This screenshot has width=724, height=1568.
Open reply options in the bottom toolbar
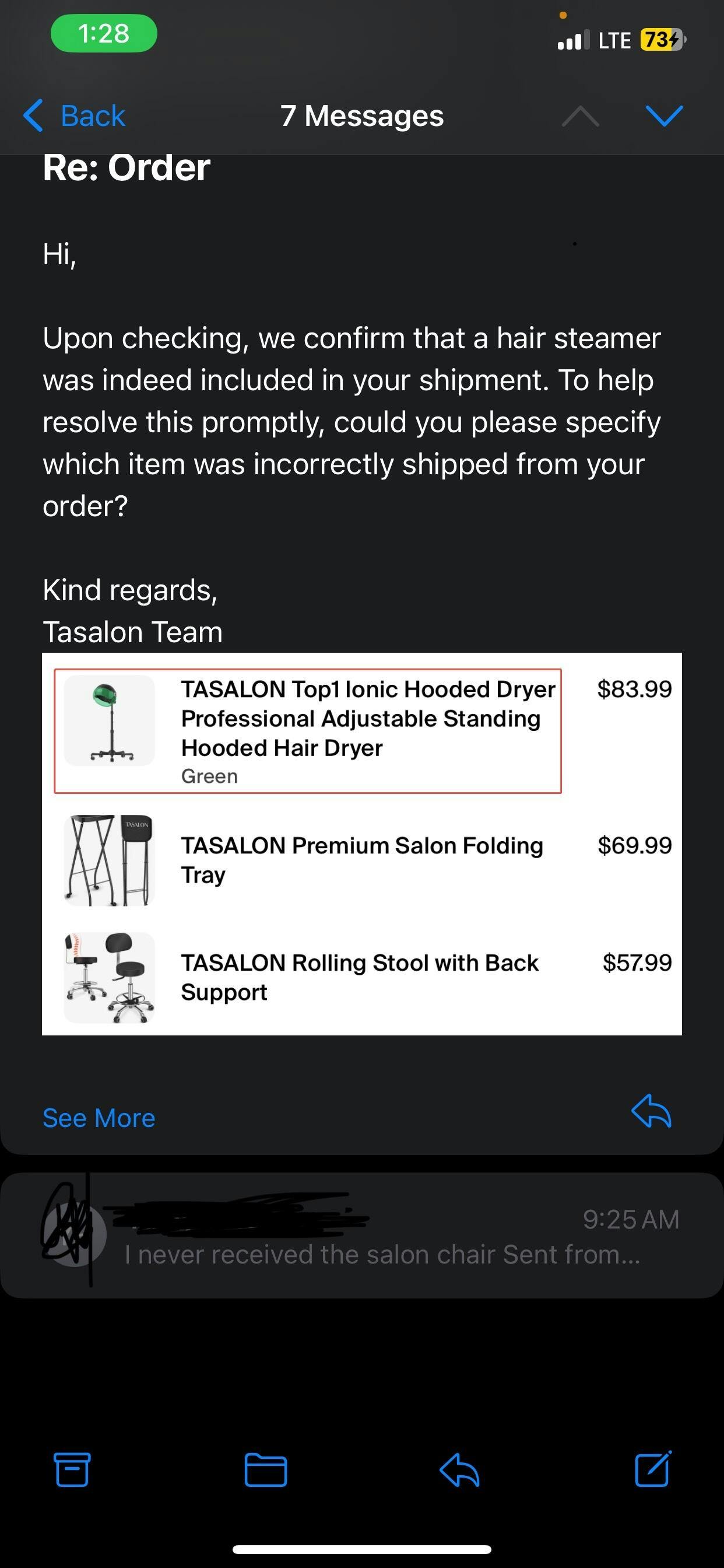tap(459, 1470)
